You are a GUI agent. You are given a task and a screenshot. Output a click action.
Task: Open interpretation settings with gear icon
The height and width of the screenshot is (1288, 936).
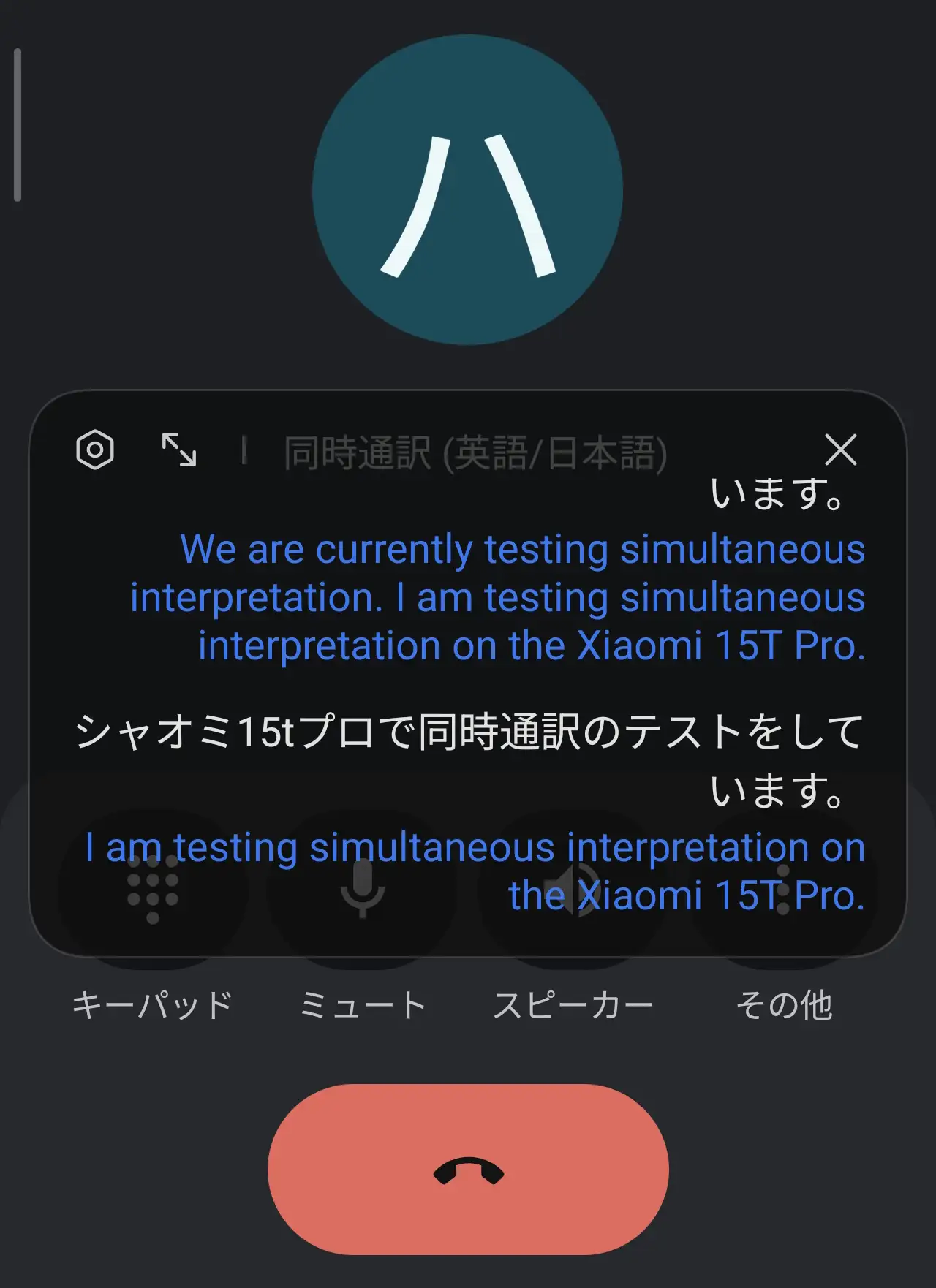click(x=96, y=449)
